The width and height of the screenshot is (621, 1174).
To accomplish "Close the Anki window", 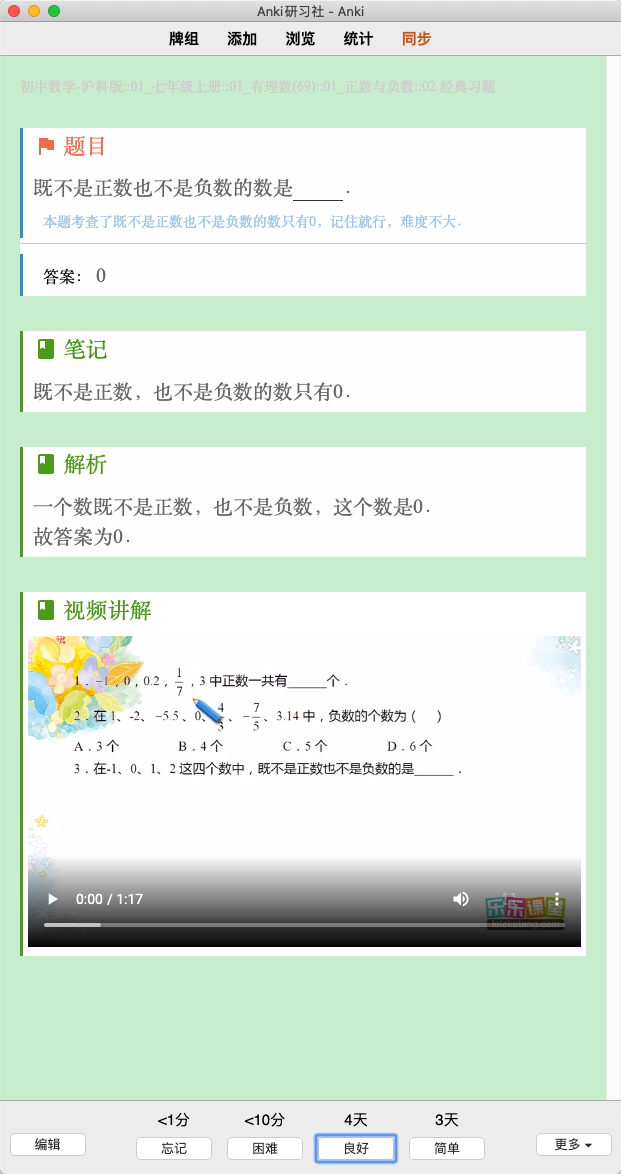I will (13, 11).
